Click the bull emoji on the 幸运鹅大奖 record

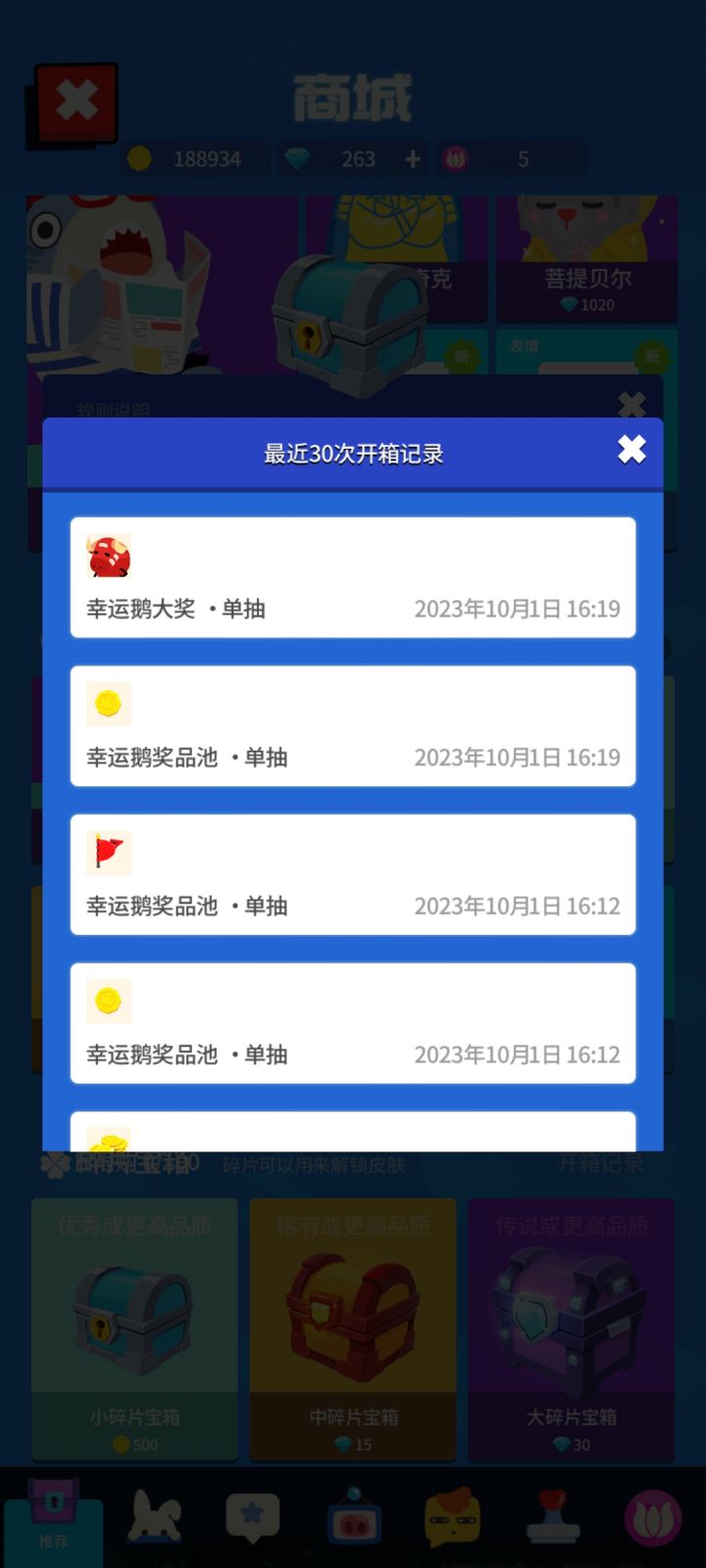[x=109, y=554]
